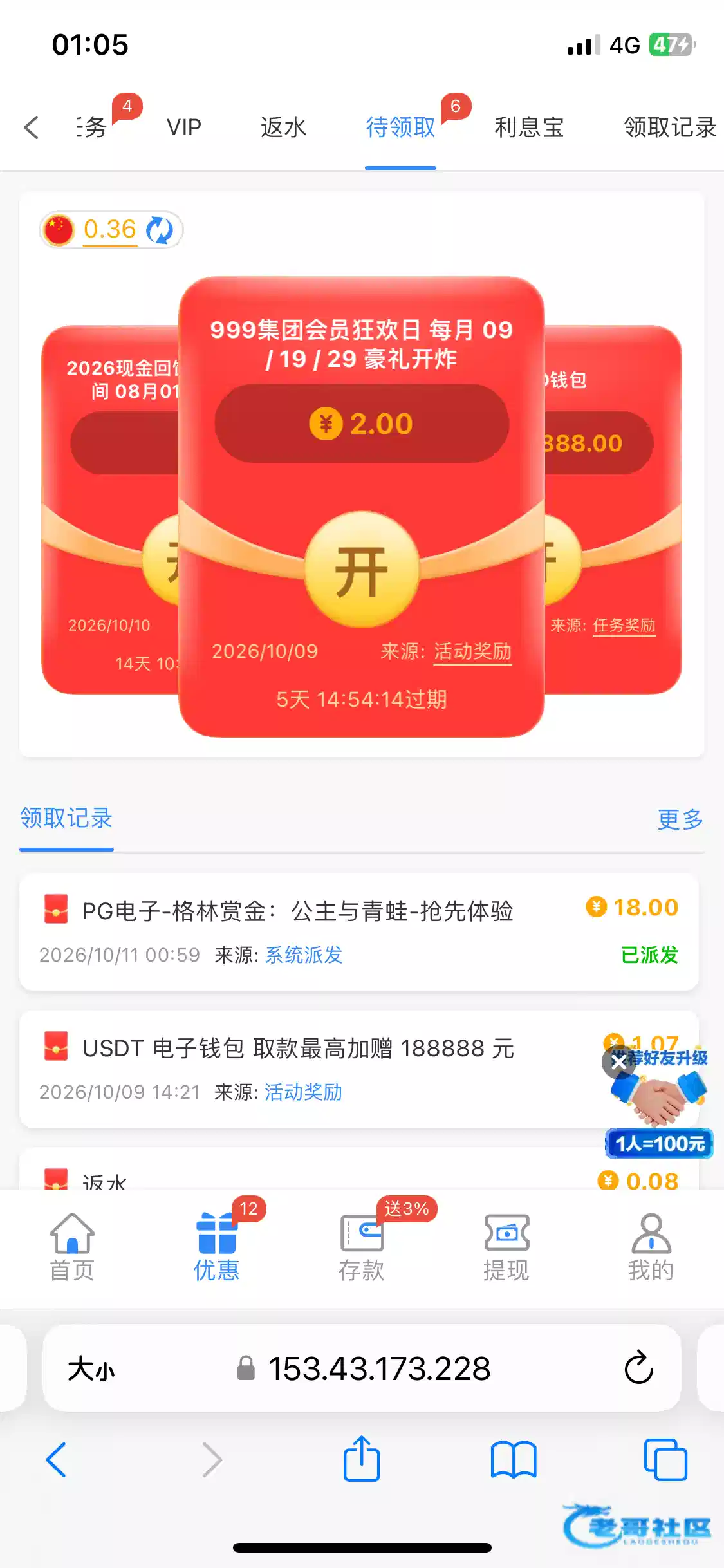Open Safari's share sheet

coord(362,1459)
